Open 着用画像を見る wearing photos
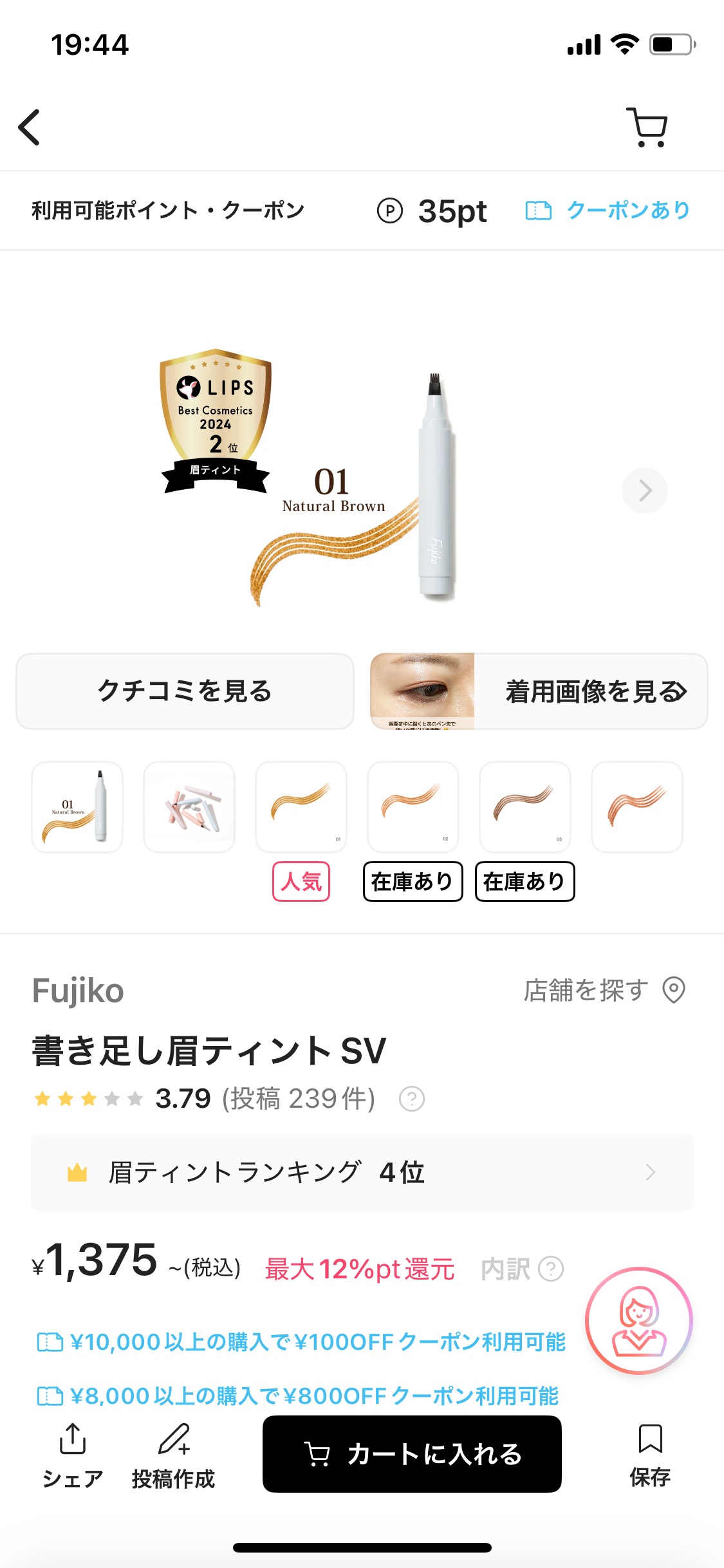The image size is (724, 1568). [539, 691]
